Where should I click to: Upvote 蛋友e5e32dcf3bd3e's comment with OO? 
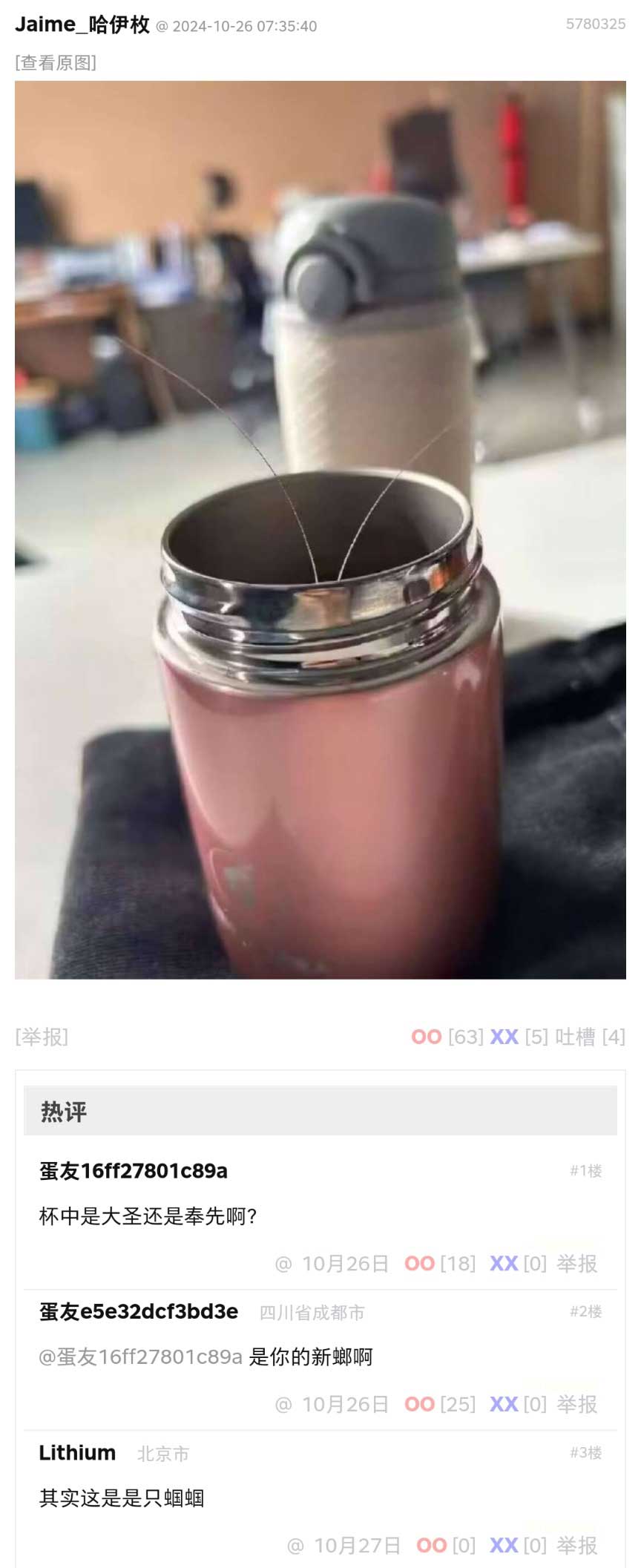pyautogui.click(x=419, y=1404)
